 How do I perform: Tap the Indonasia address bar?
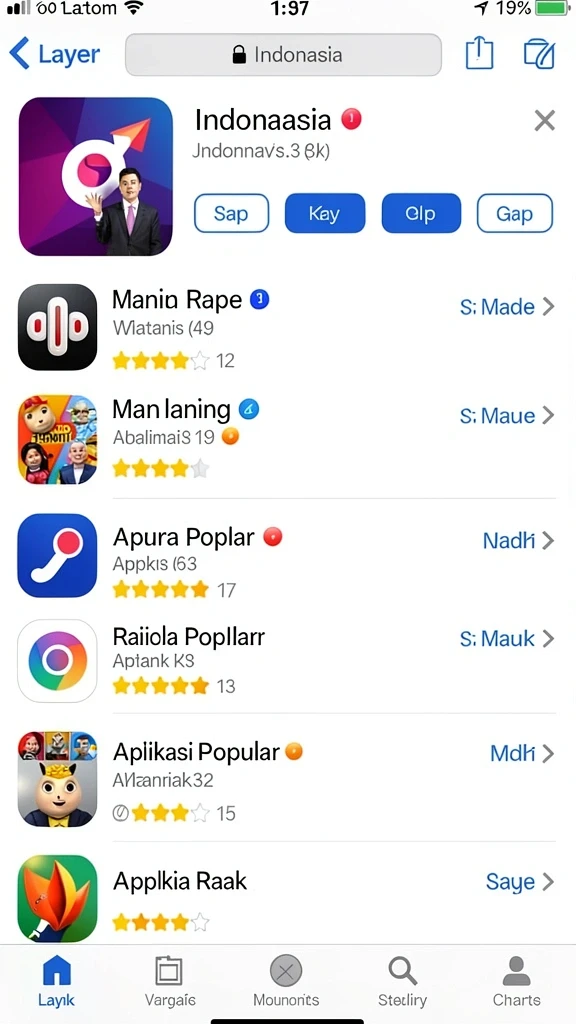[283, 55]
